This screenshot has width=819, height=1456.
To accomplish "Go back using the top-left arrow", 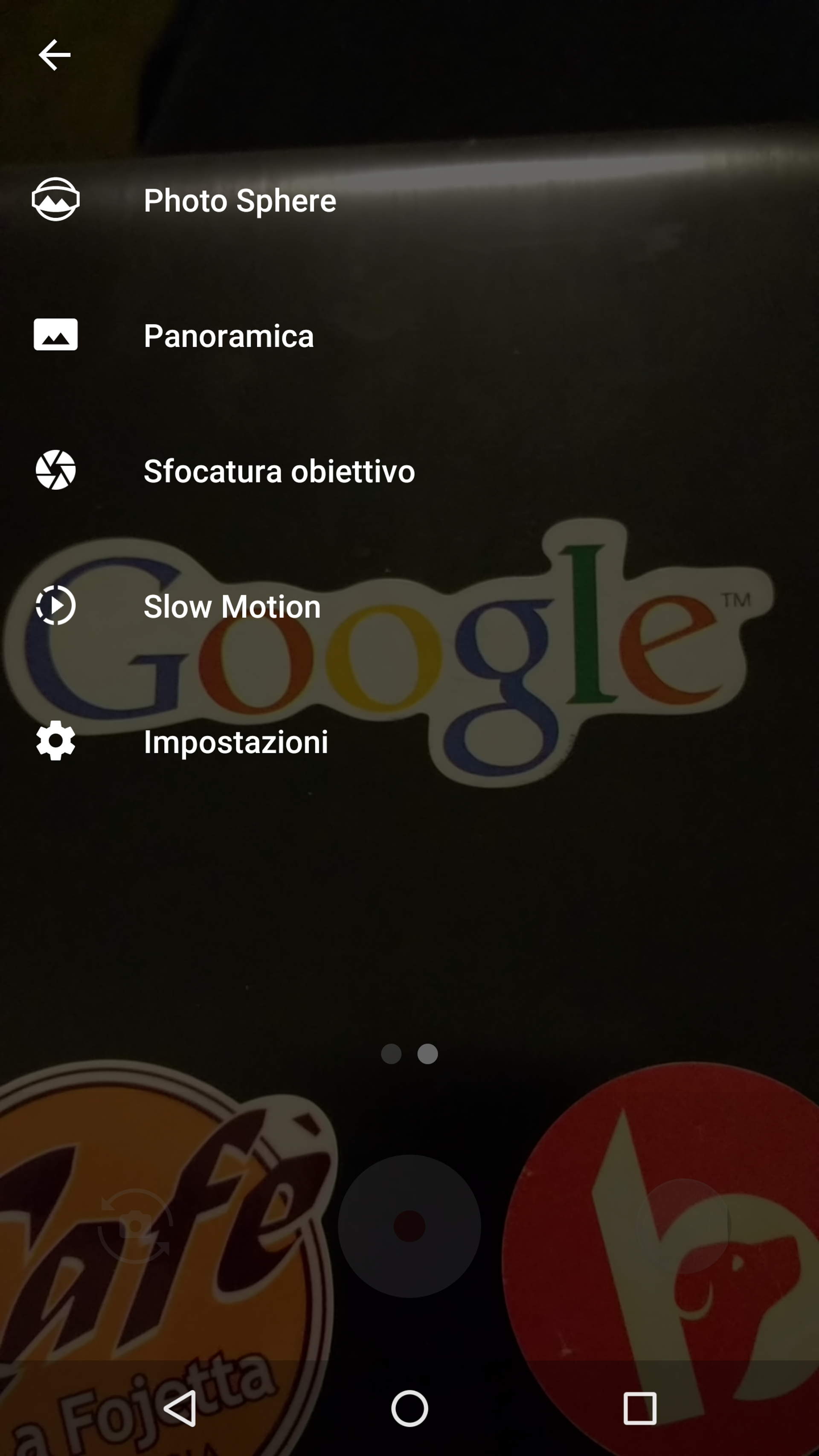I will point(54,55).
